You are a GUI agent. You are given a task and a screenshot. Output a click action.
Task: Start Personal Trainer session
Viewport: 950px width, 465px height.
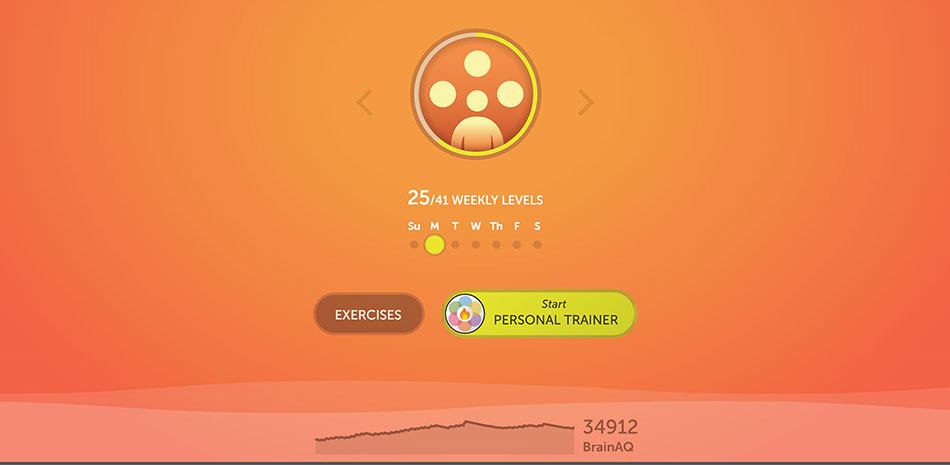540,314
